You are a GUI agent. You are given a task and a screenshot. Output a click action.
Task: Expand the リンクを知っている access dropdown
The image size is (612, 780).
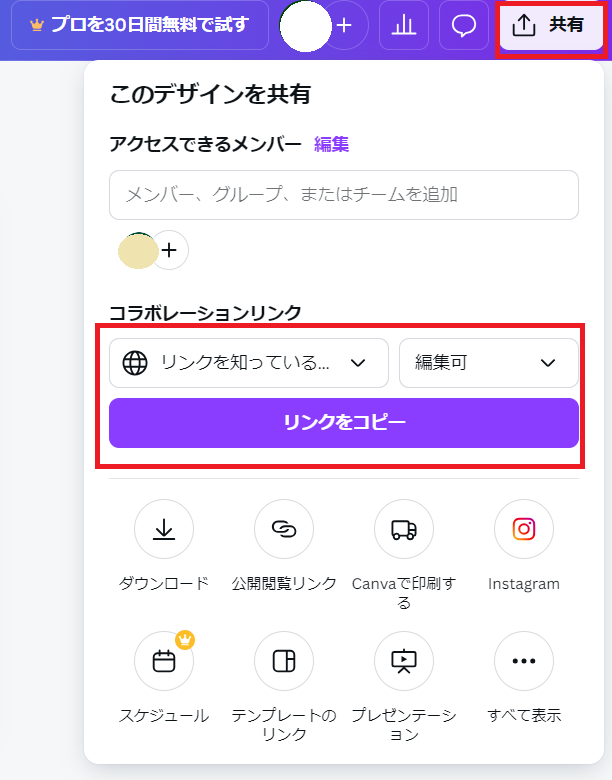click(248, 363)
